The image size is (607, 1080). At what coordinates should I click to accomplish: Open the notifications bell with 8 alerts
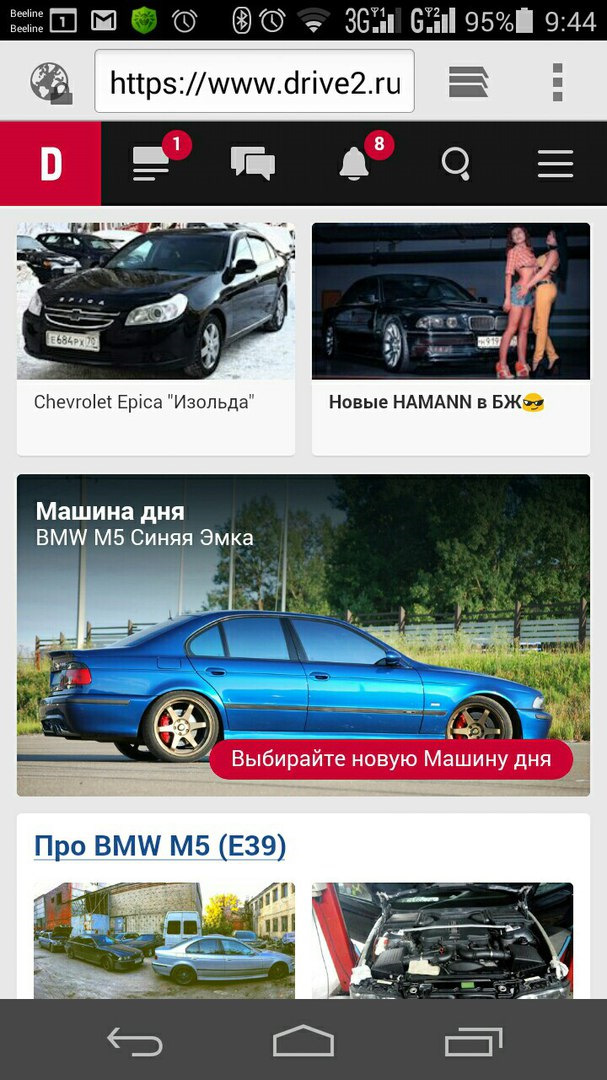354,164
